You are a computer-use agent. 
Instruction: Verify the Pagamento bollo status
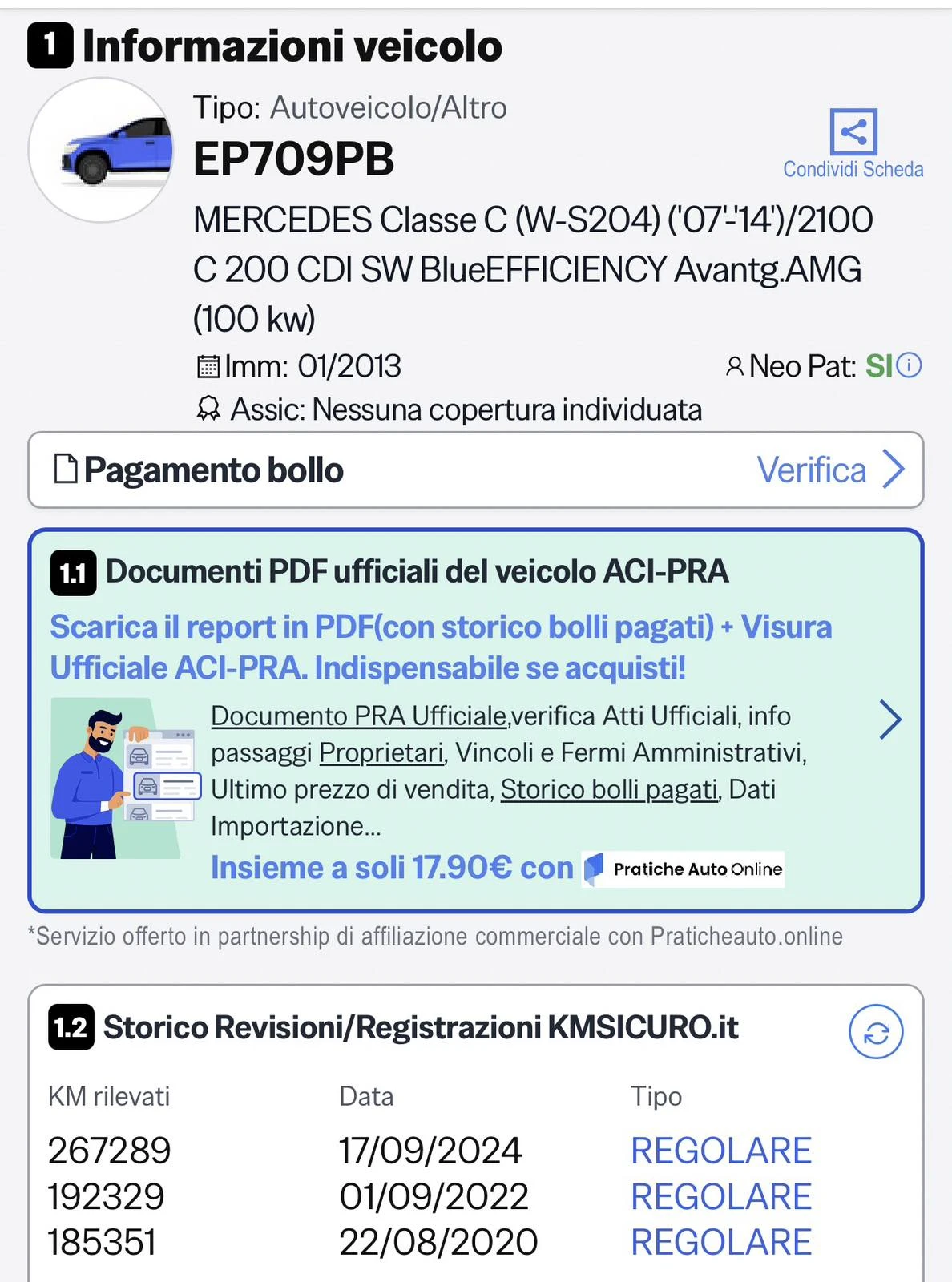point(831,470)
